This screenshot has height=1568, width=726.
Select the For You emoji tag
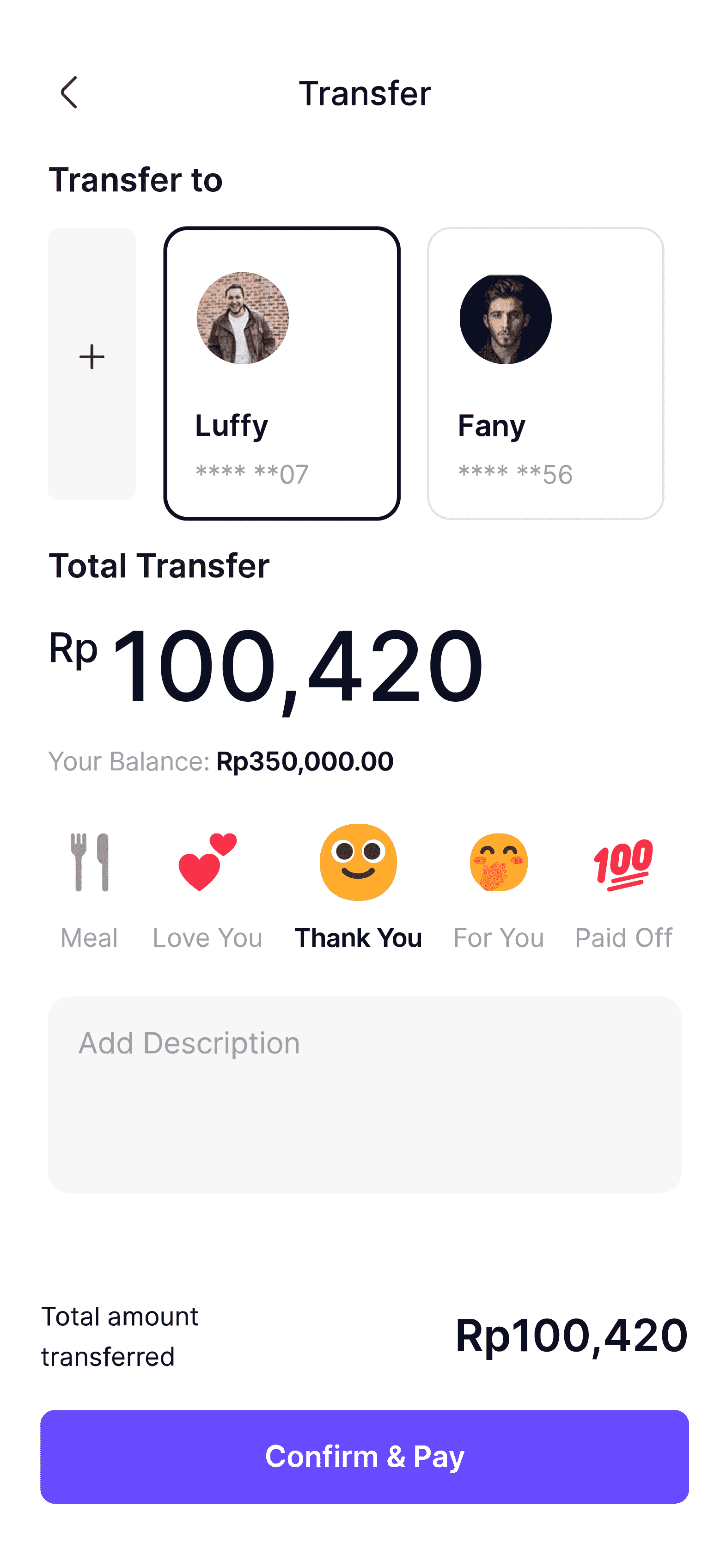(x=498, y=888)
